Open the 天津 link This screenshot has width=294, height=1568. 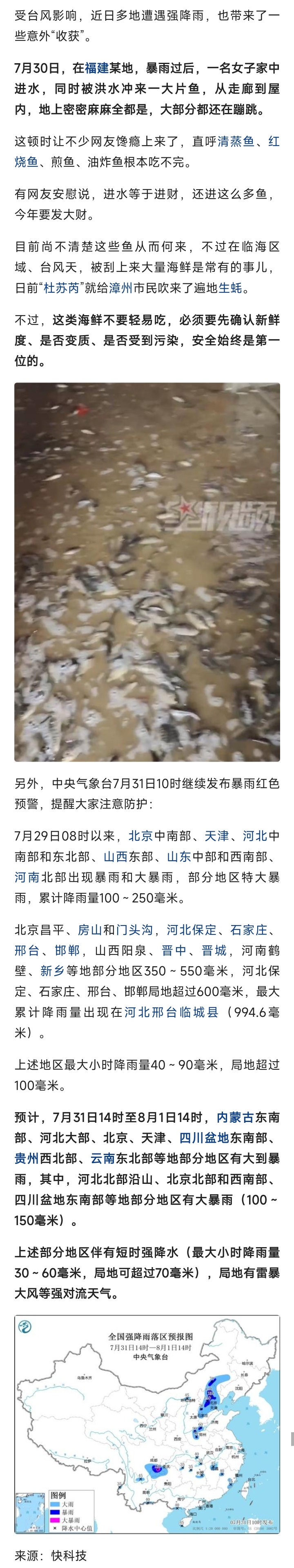click(216, 836)
